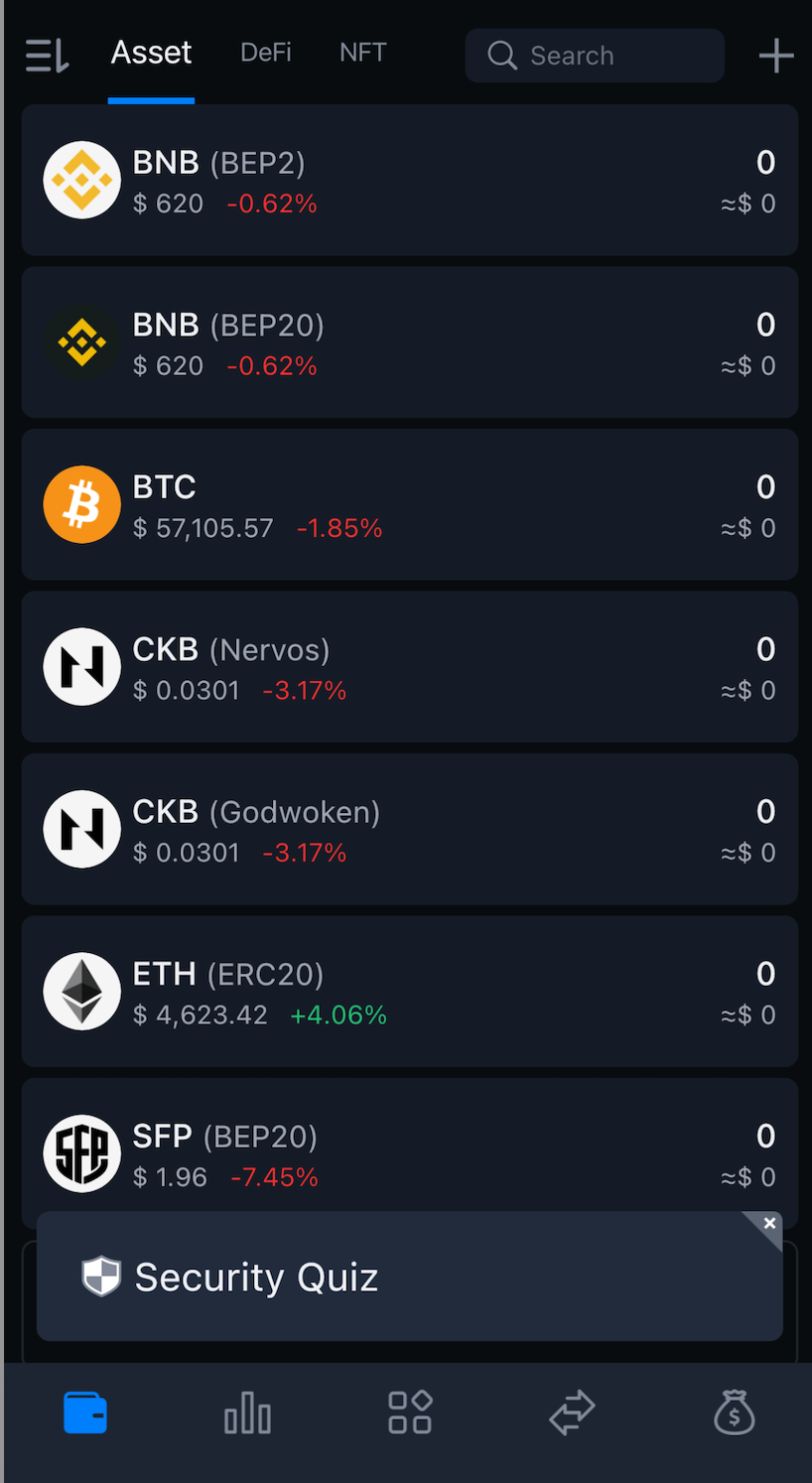Open the BNB (BEP20) asset
812x1483 pixels.
pos(409,342)
